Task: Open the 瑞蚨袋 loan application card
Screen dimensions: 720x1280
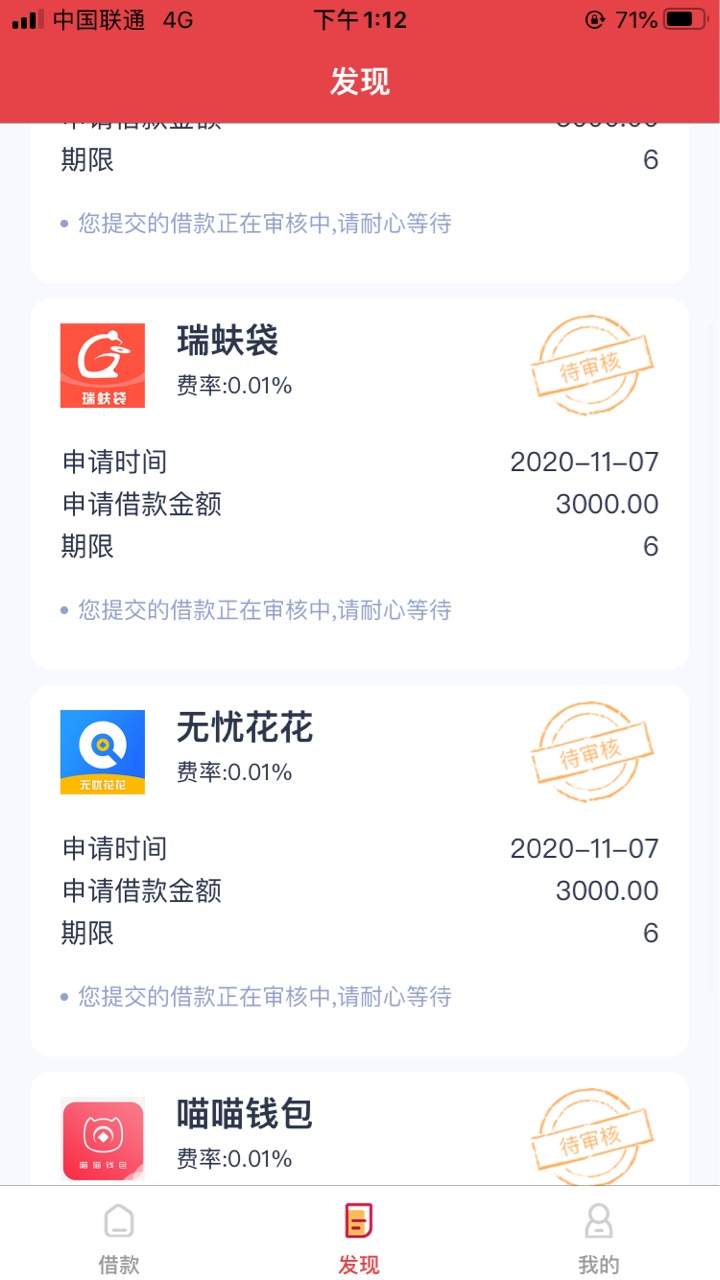Action: pyautogui.click(x=359, y=484)
